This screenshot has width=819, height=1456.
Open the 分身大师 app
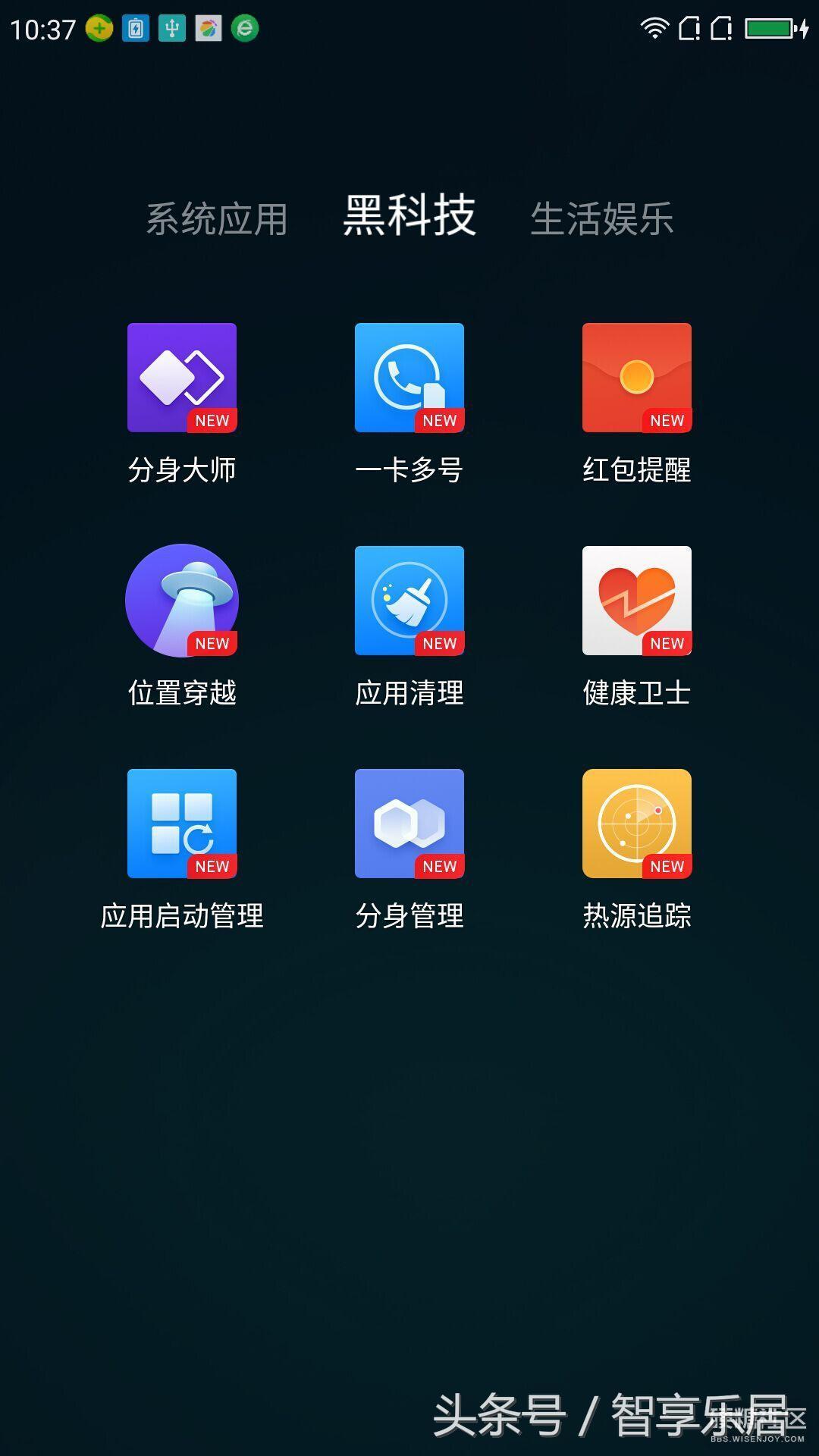[182, 378]
